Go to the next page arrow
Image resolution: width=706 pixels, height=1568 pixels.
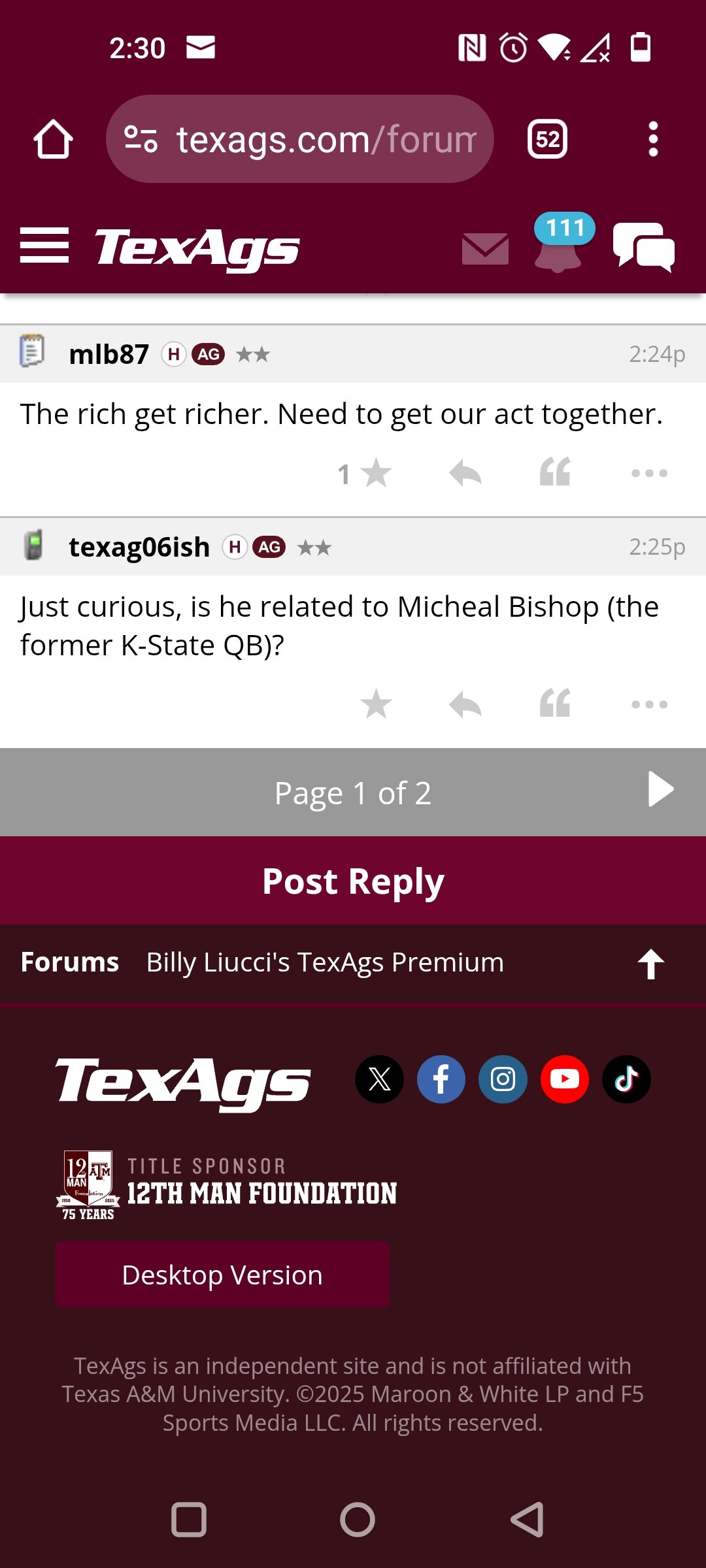click(660, 789)
